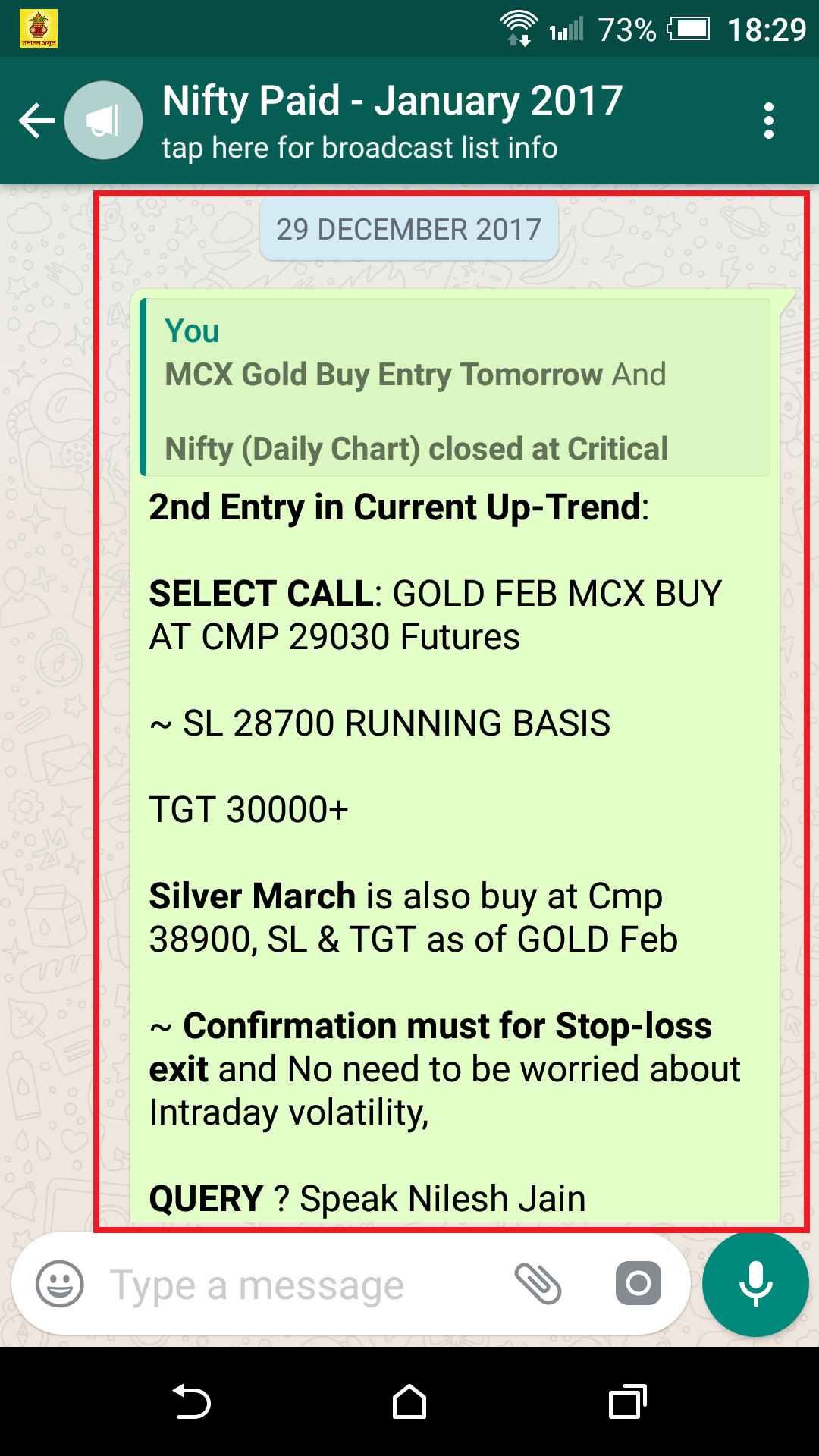Open the recent apps view
The image size is (819, 1456).
coord(627,1401)
